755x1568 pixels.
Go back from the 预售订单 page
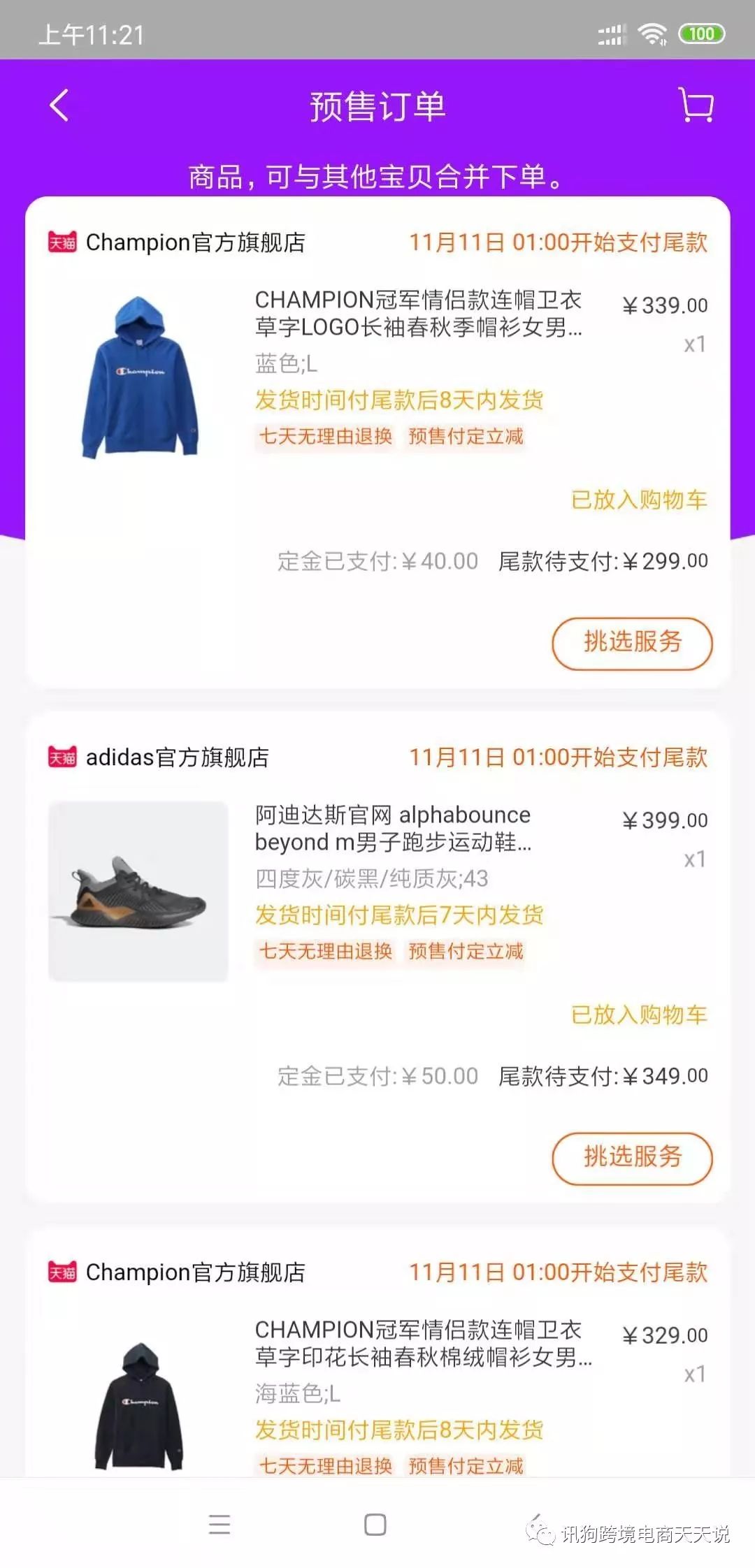59,106
